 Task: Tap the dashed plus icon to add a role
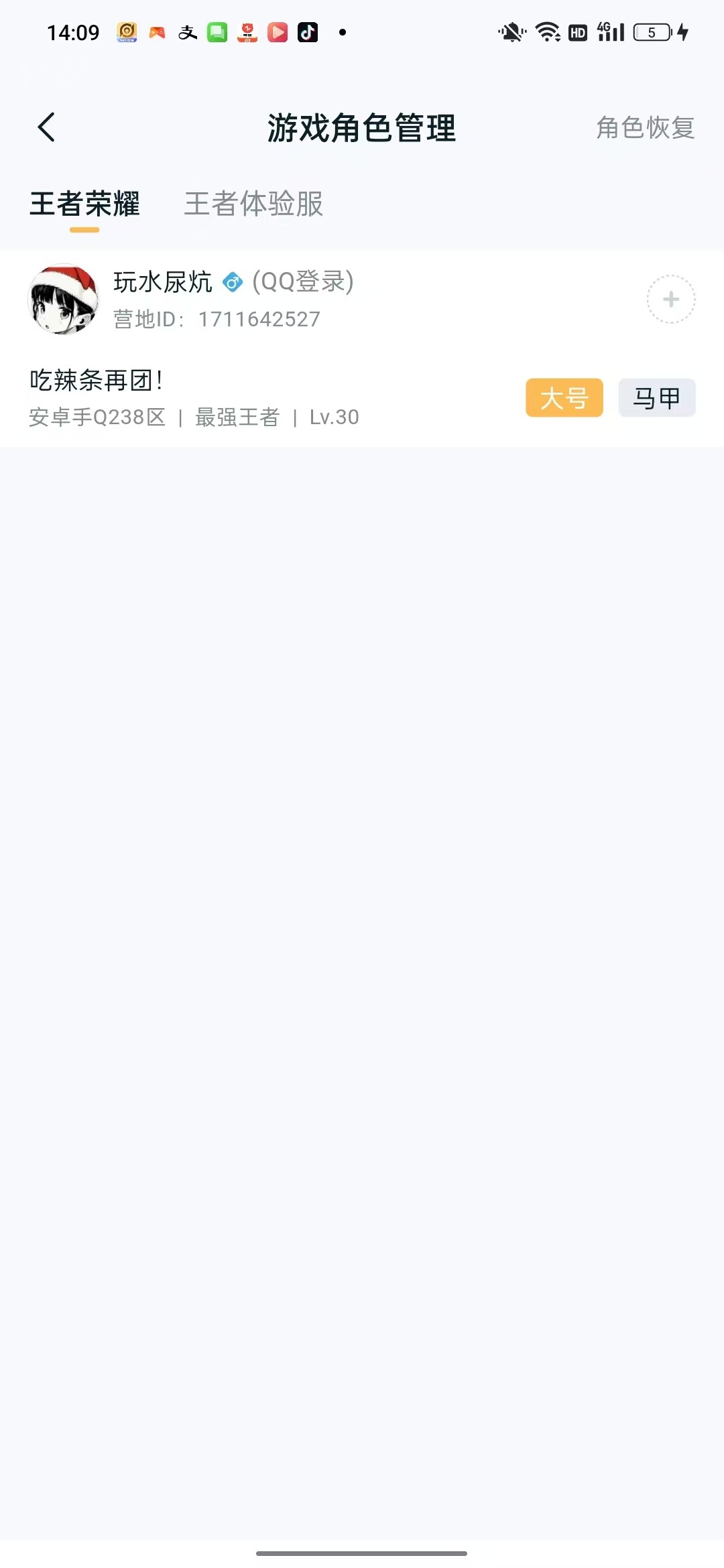point(670,300)
